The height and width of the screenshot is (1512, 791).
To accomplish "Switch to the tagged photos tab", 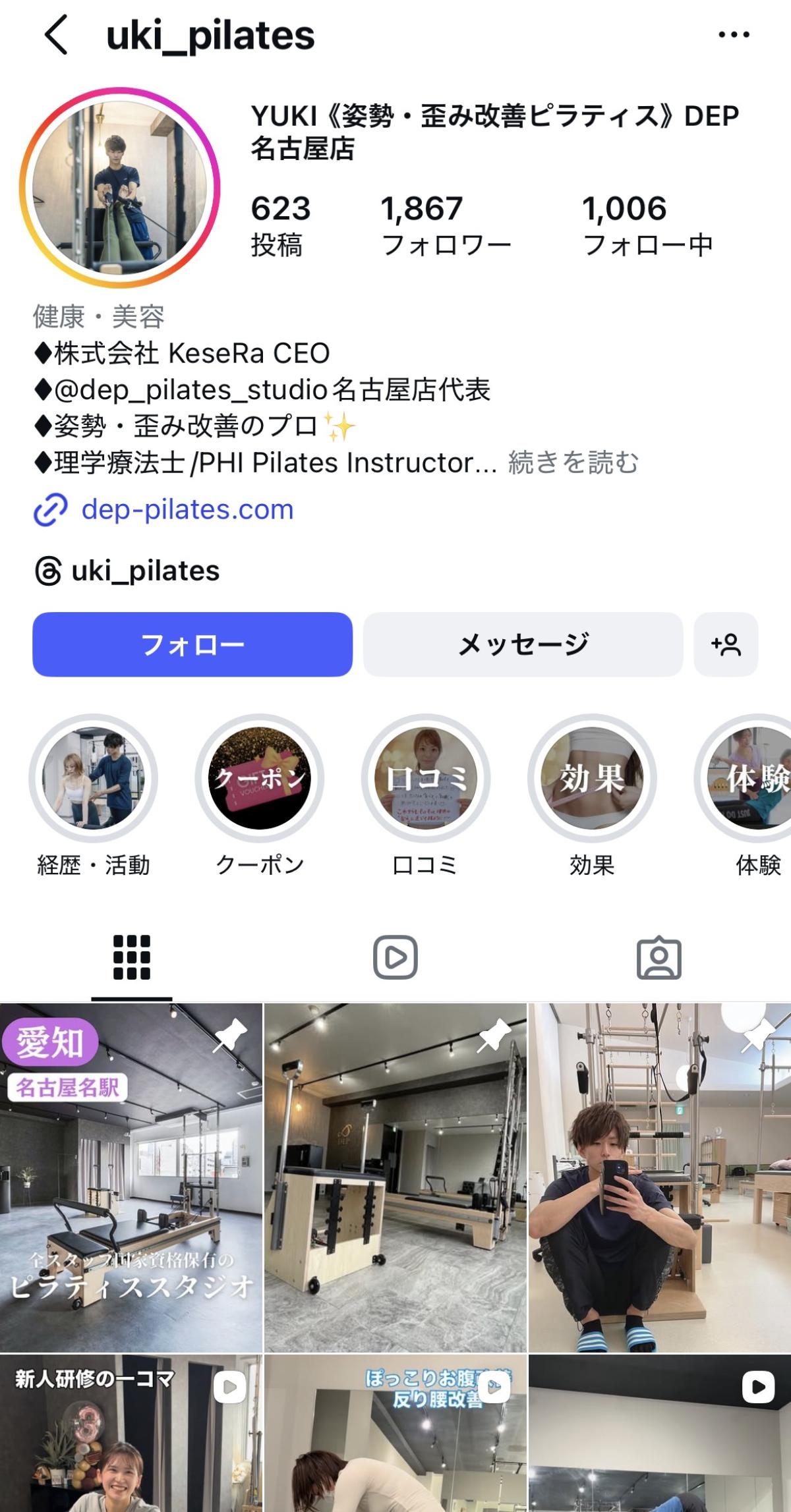I will click(x=659, y=957).
